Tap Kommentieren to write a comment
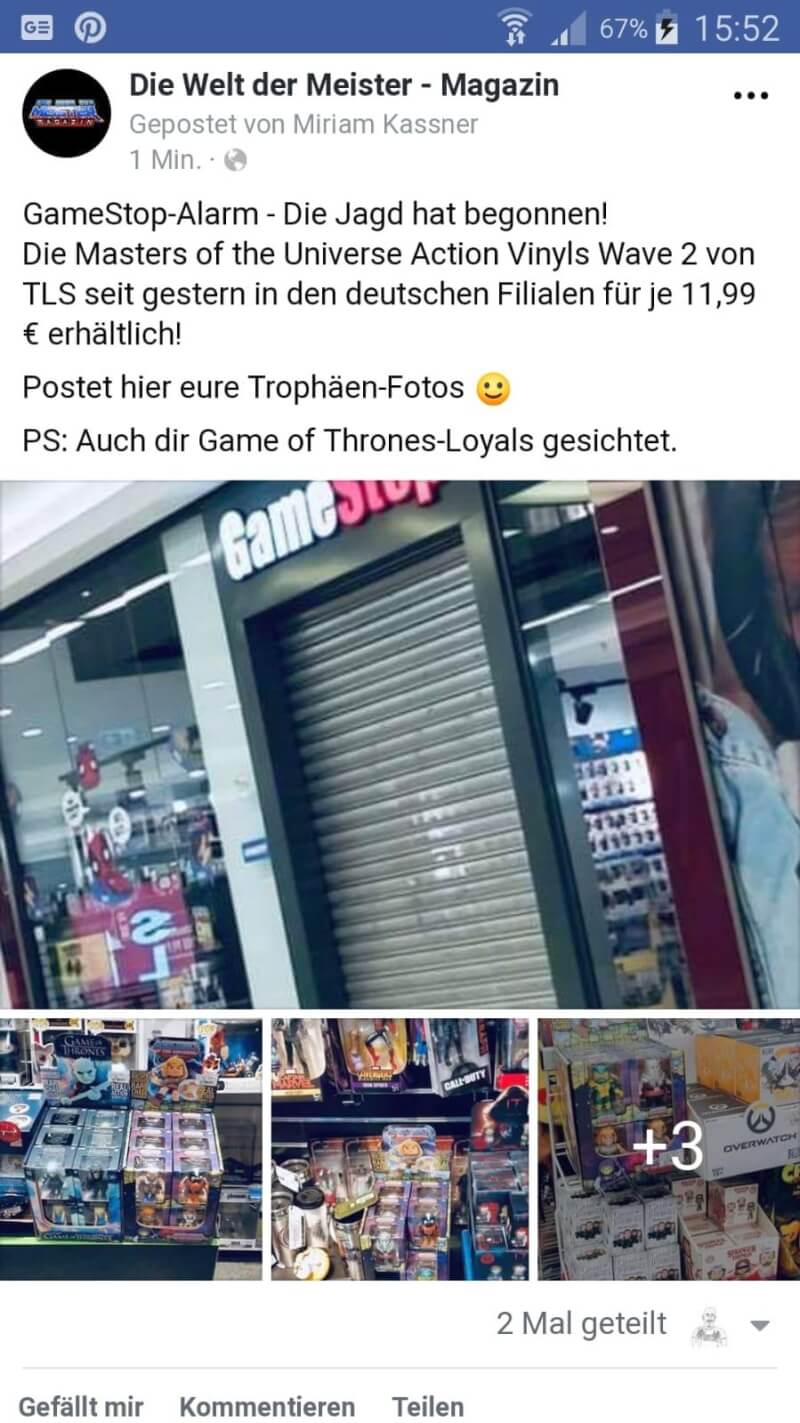 [267, 1405]
